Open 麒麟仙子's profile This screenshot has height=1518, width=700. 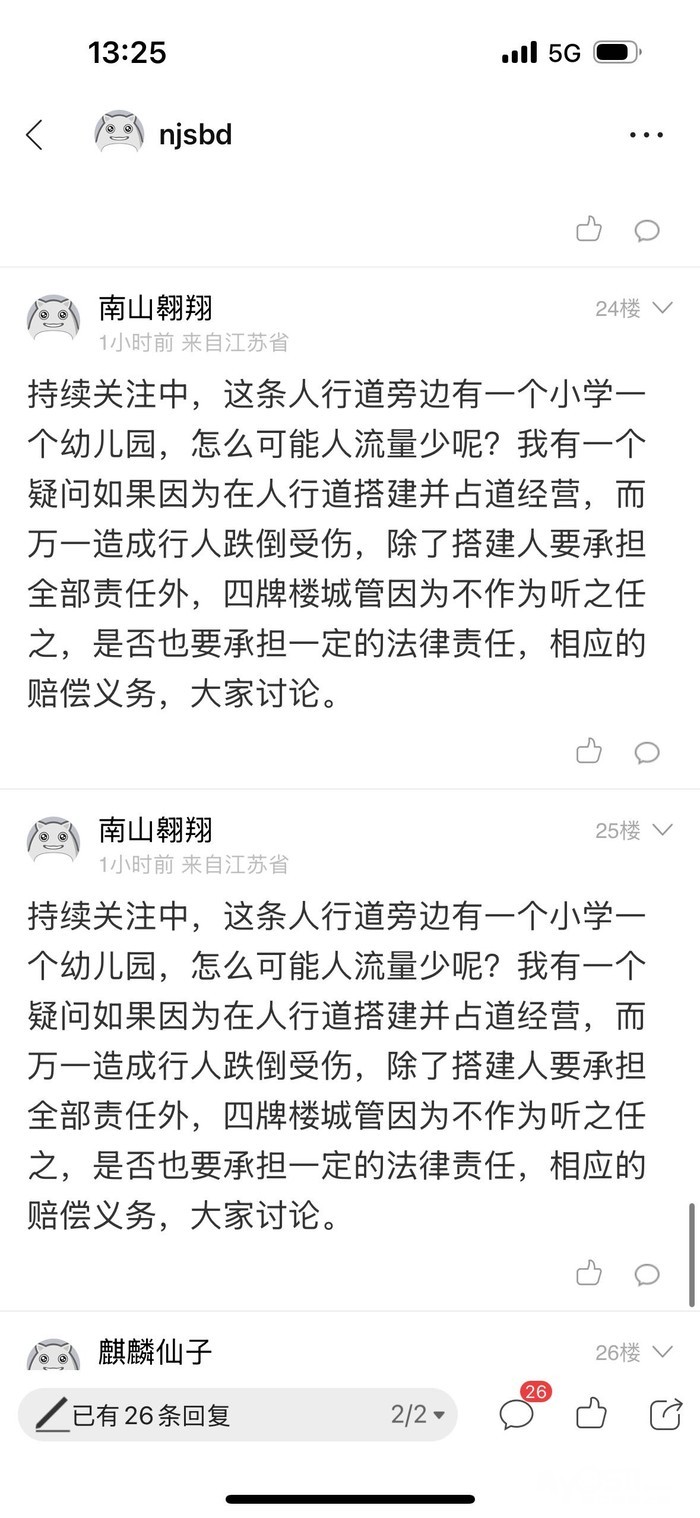click(155, 1352)
